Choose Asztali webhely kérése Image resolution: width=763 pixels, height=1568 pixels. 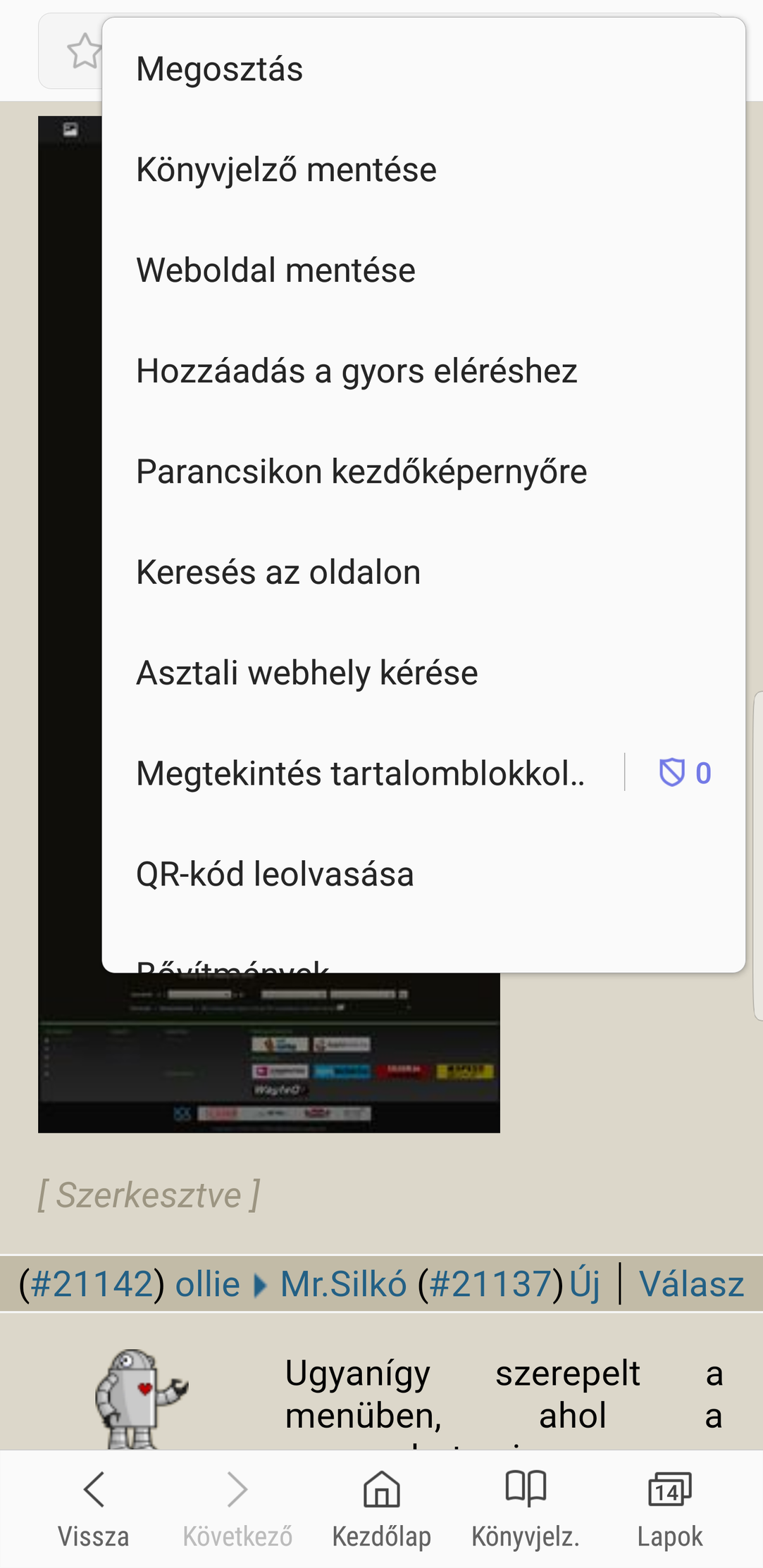423,673
